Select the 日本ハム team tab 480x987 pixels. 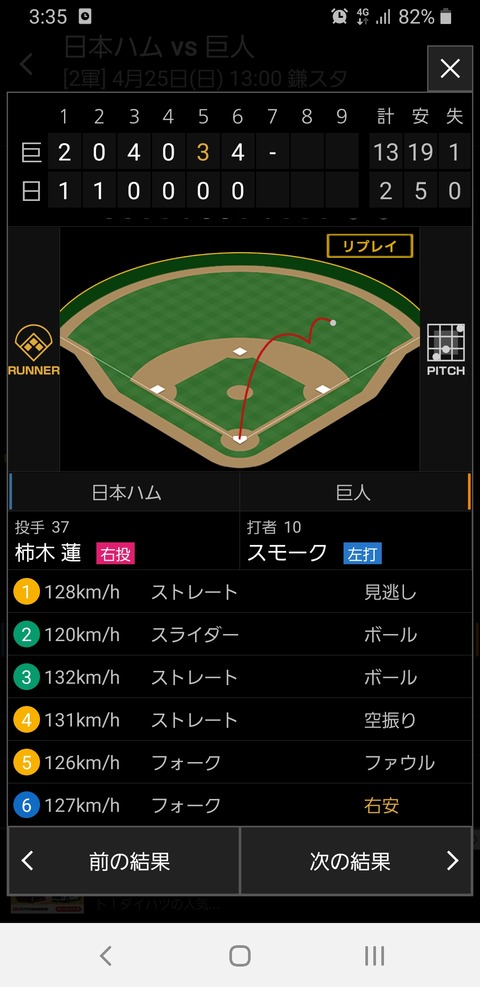(125, 492)
